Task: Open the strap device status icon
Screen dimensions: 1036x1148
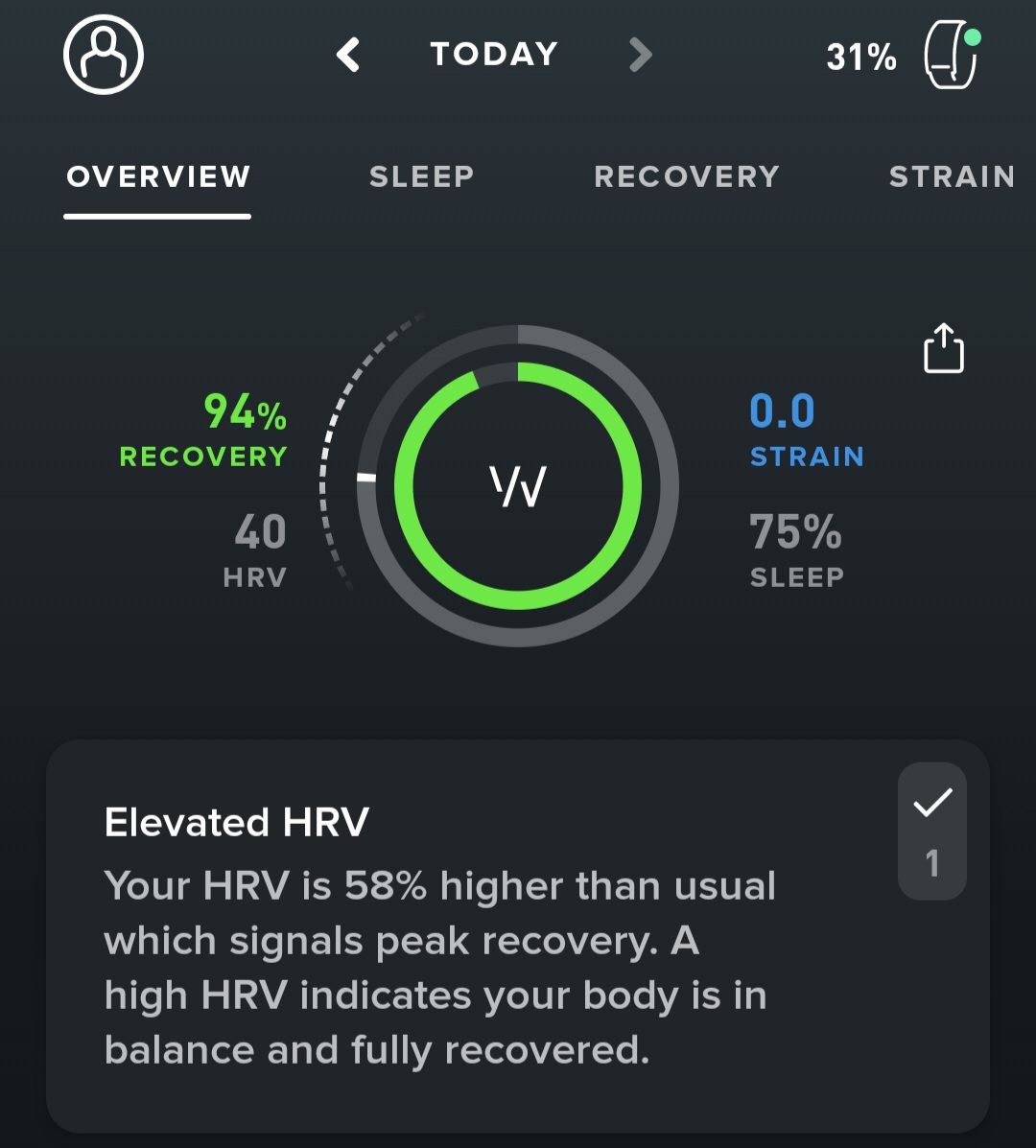Action: tap(951, 58)
